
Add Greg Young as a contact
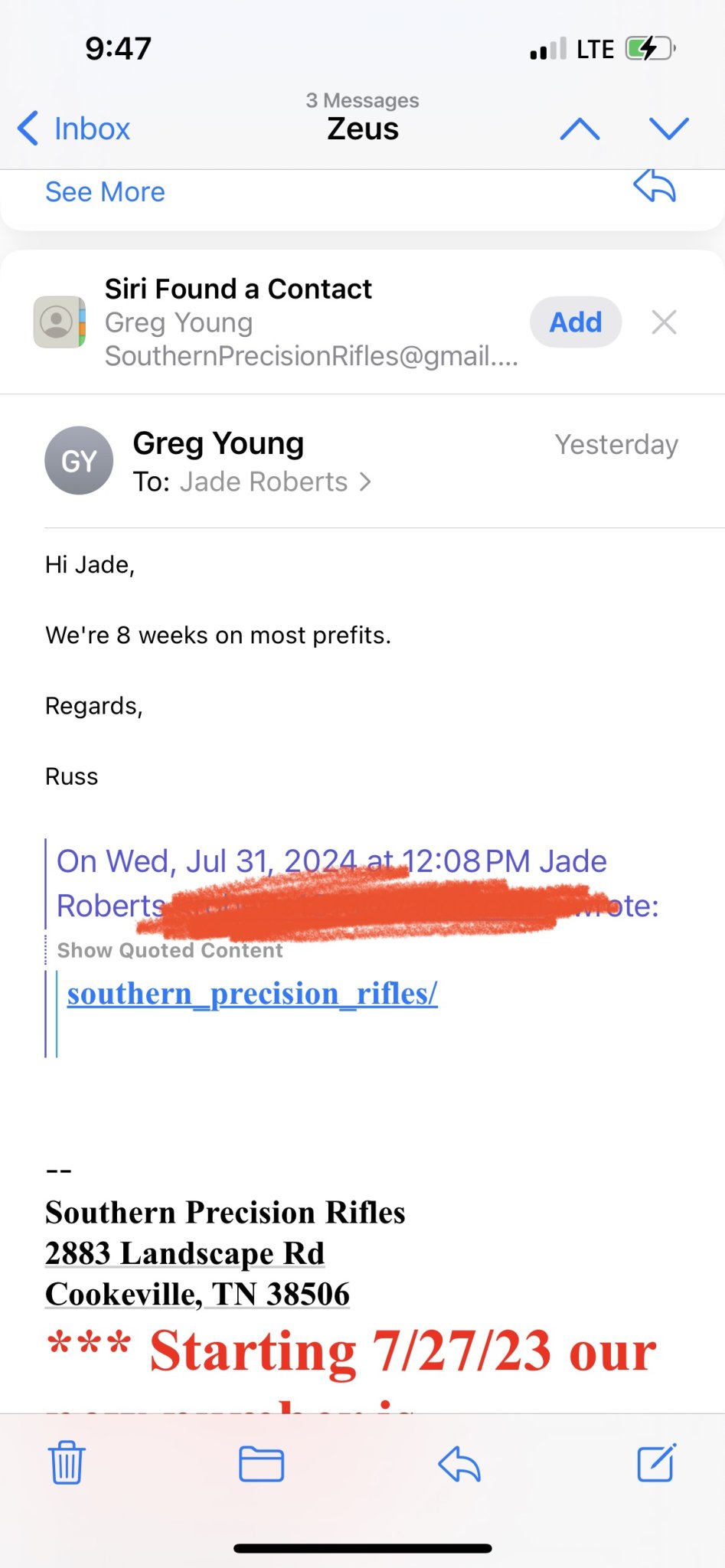pos(575,322)
